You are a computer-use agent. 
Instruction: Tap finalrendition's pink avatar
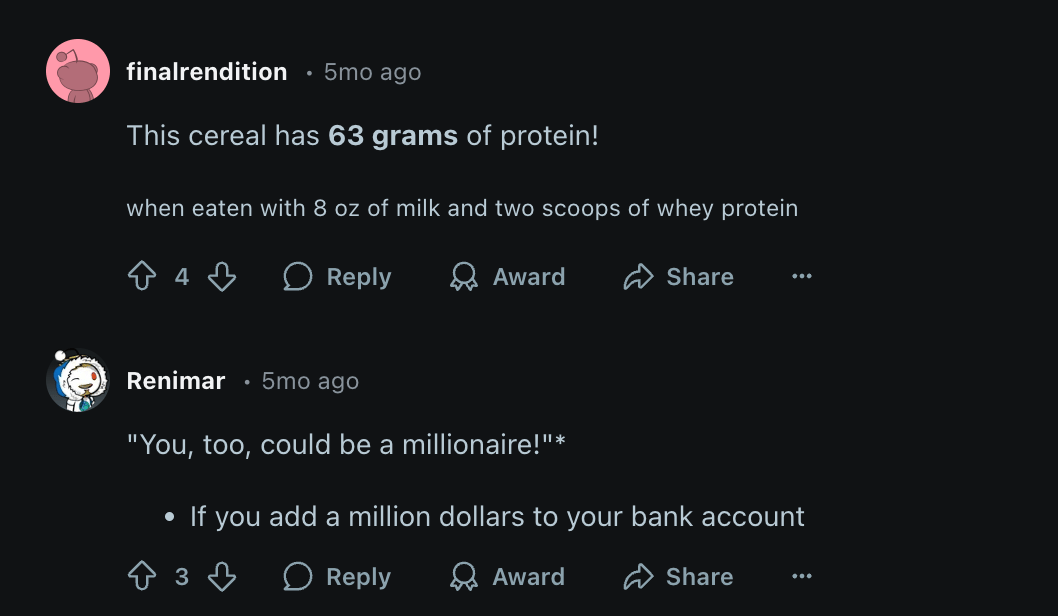78,71
